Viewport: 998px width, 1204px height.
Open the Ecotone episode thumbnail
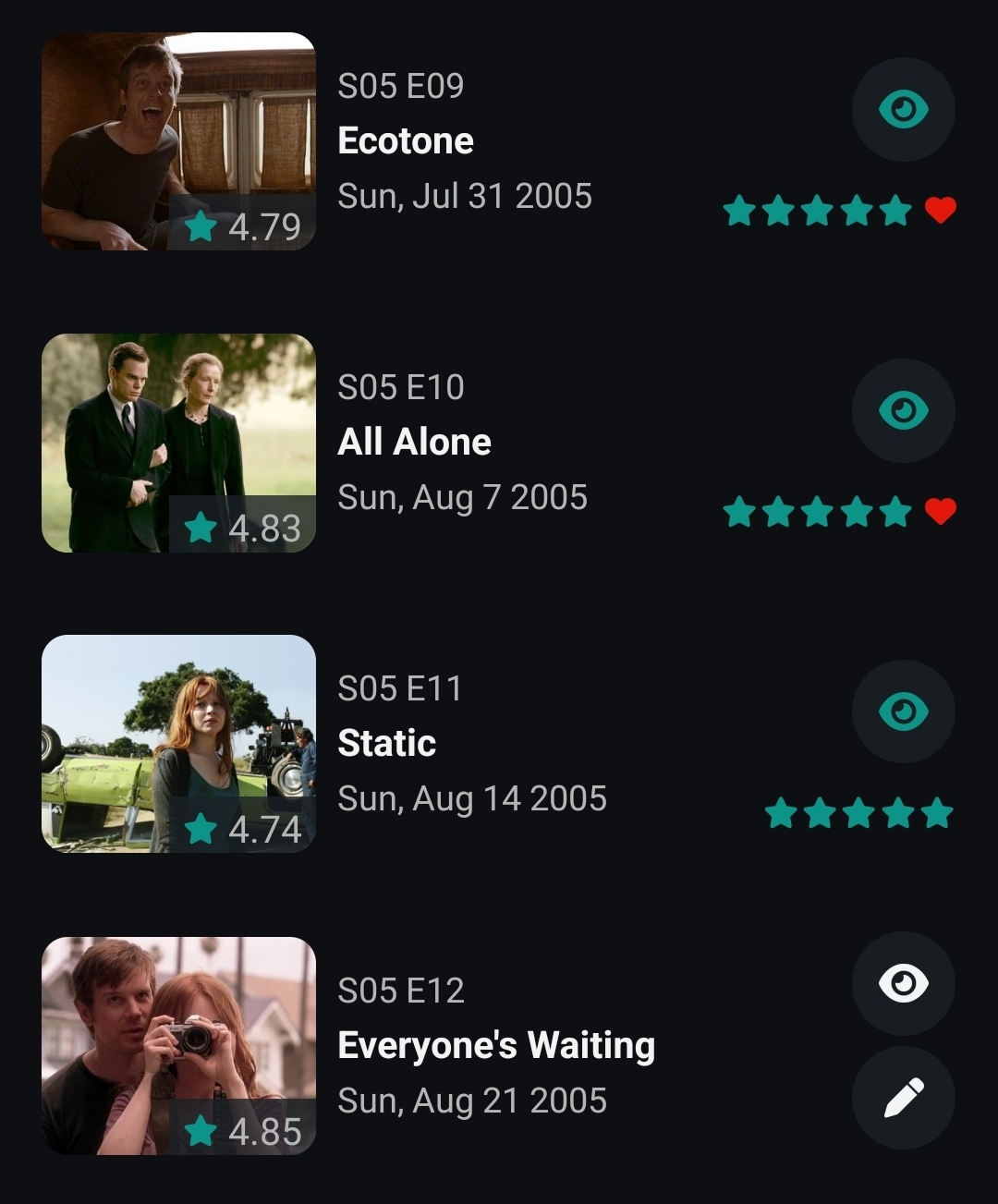coord(178,141)
